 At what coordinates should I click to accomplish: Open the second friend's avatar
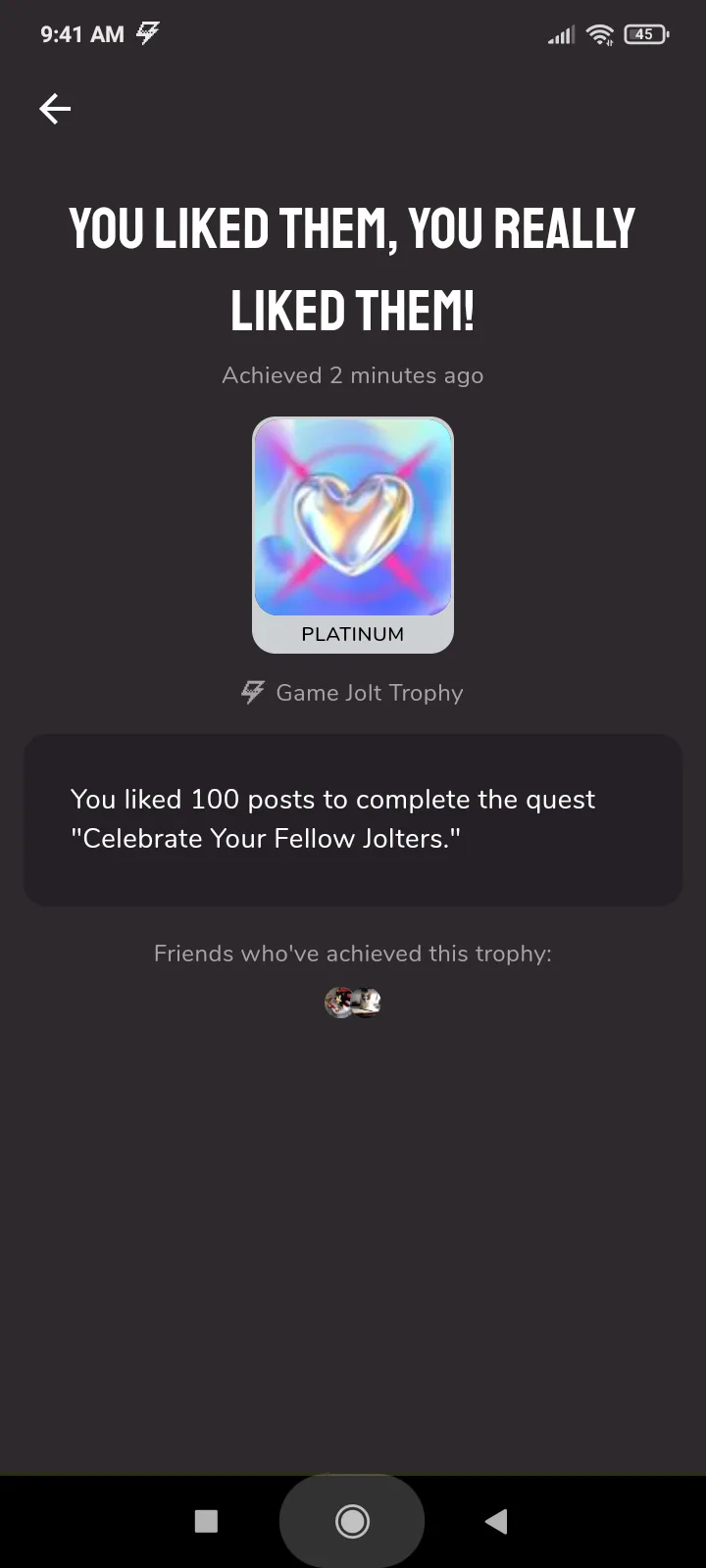click(368, 1003)
